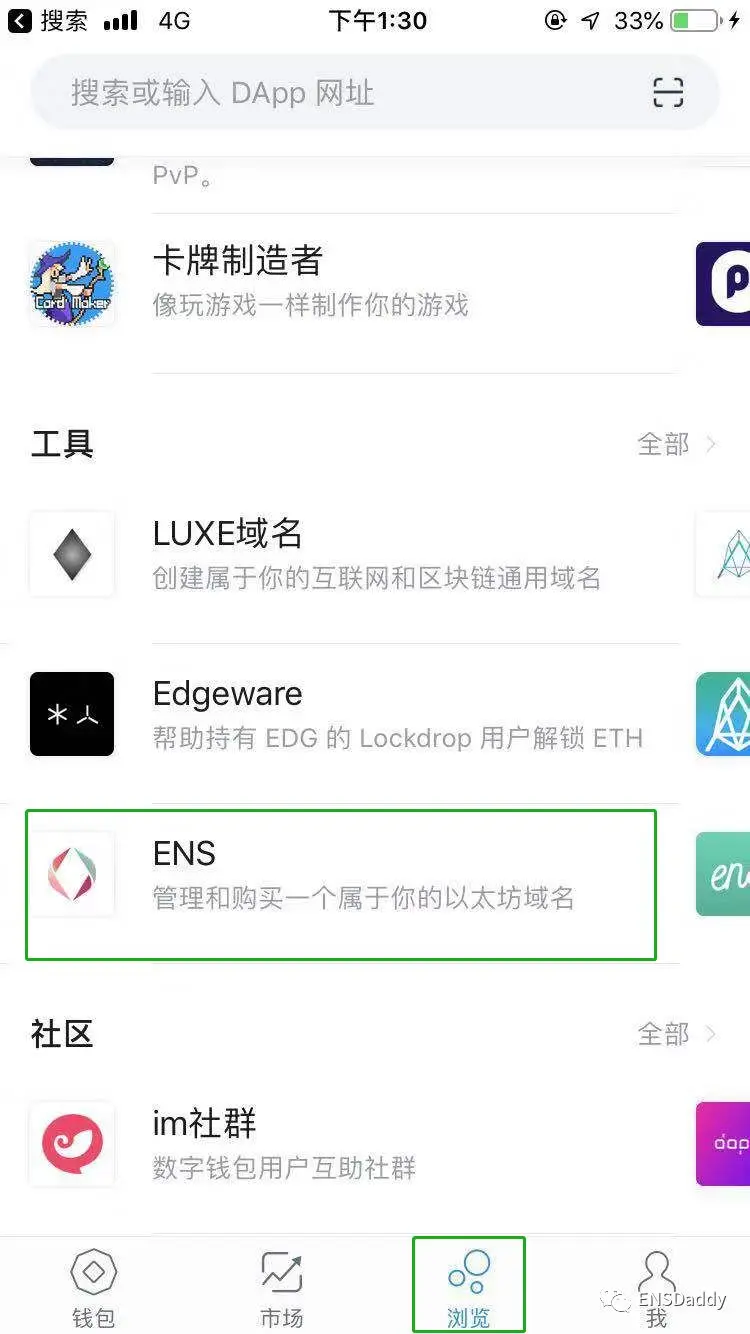Select the 浏览 browser bubbles icon
The image size is (750, 1334).
[468, 1272]
